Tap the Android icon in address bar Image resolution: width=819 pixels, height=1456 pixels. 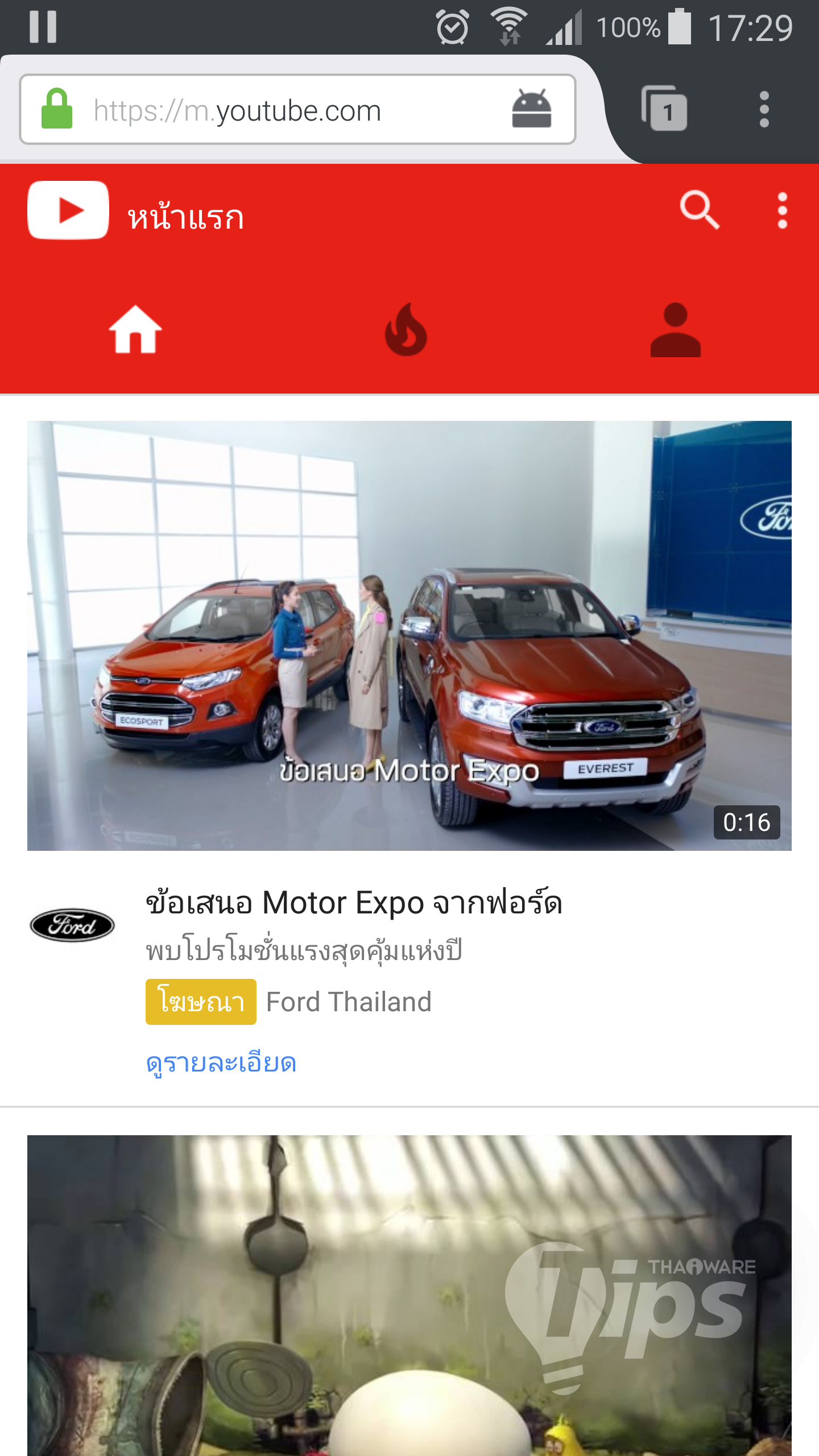point(531,109)
